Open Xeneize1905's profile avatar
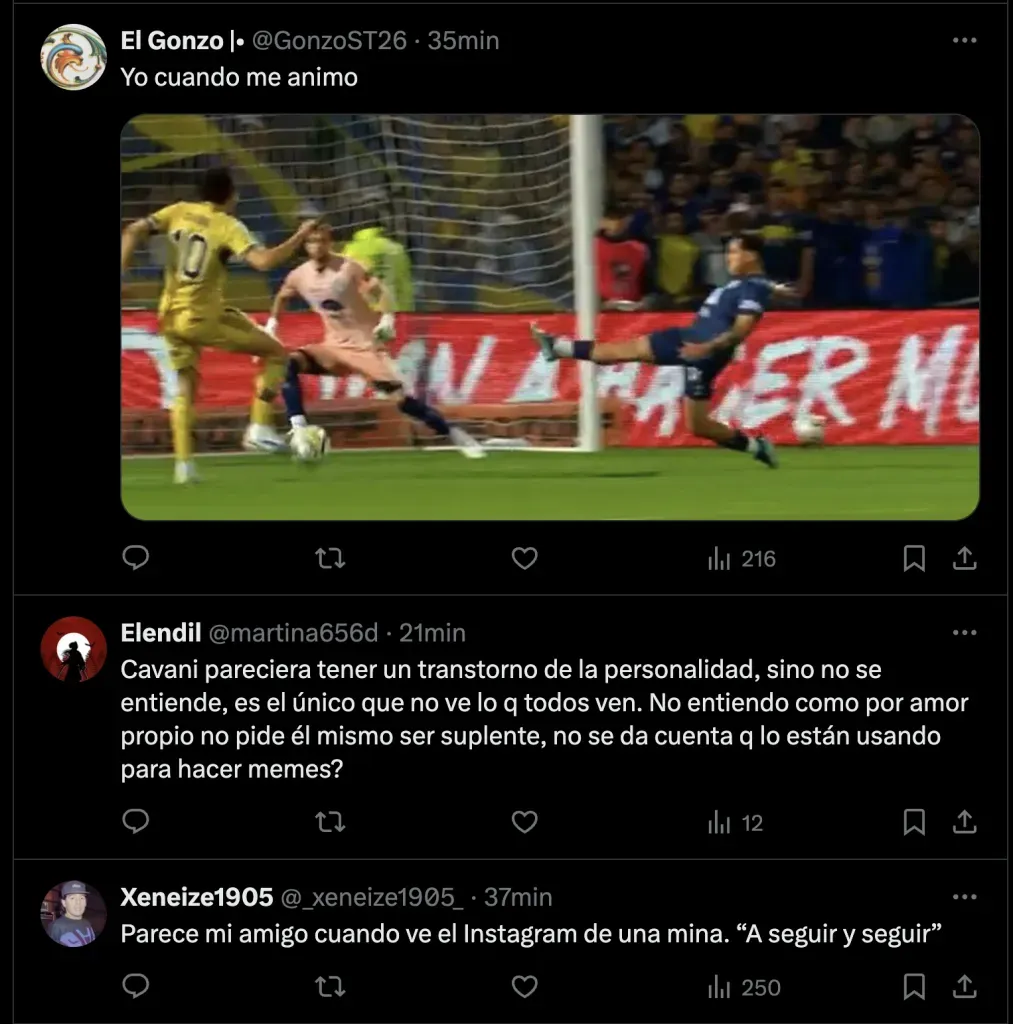Screen dimensions: 1013x1024 click(73, 913)
